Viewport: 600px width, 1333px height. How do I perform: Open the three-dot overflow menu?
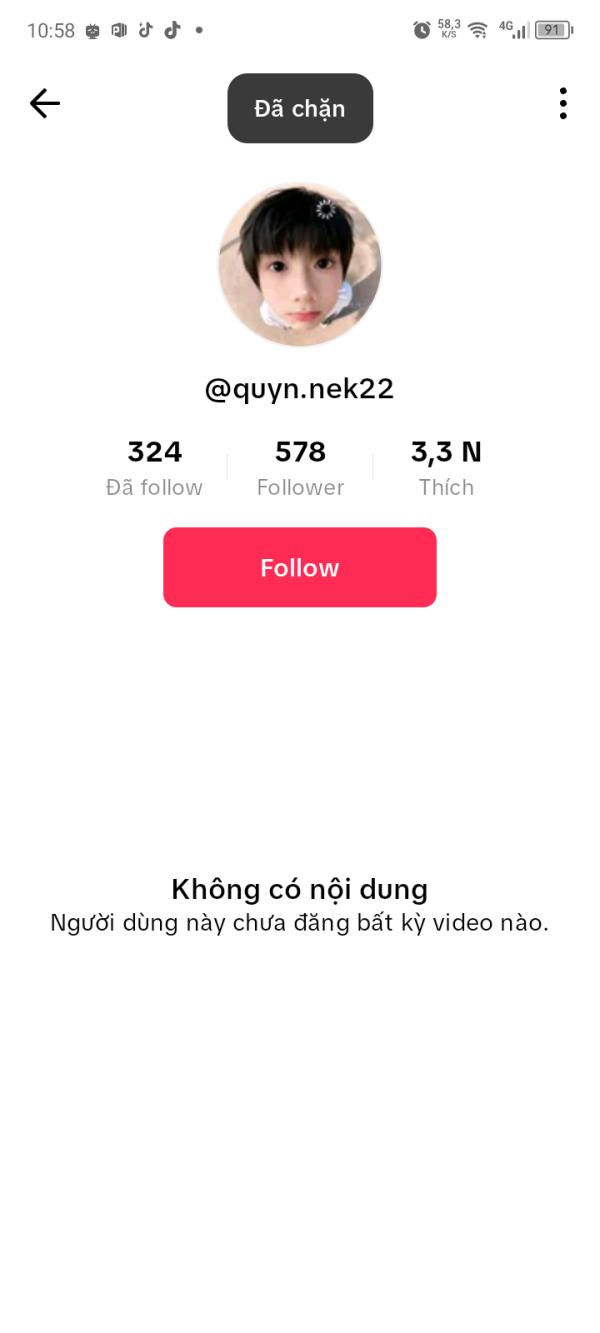(x=563, y=103)
